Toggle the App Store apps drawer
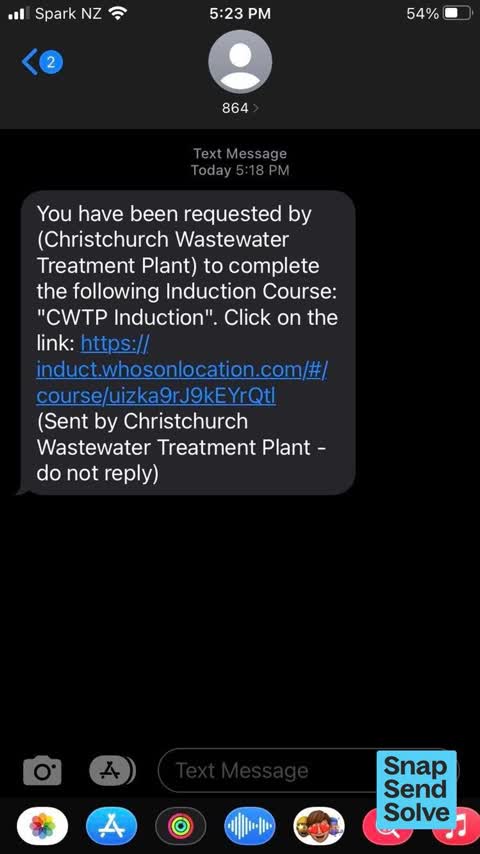 (x=112, y=771)
